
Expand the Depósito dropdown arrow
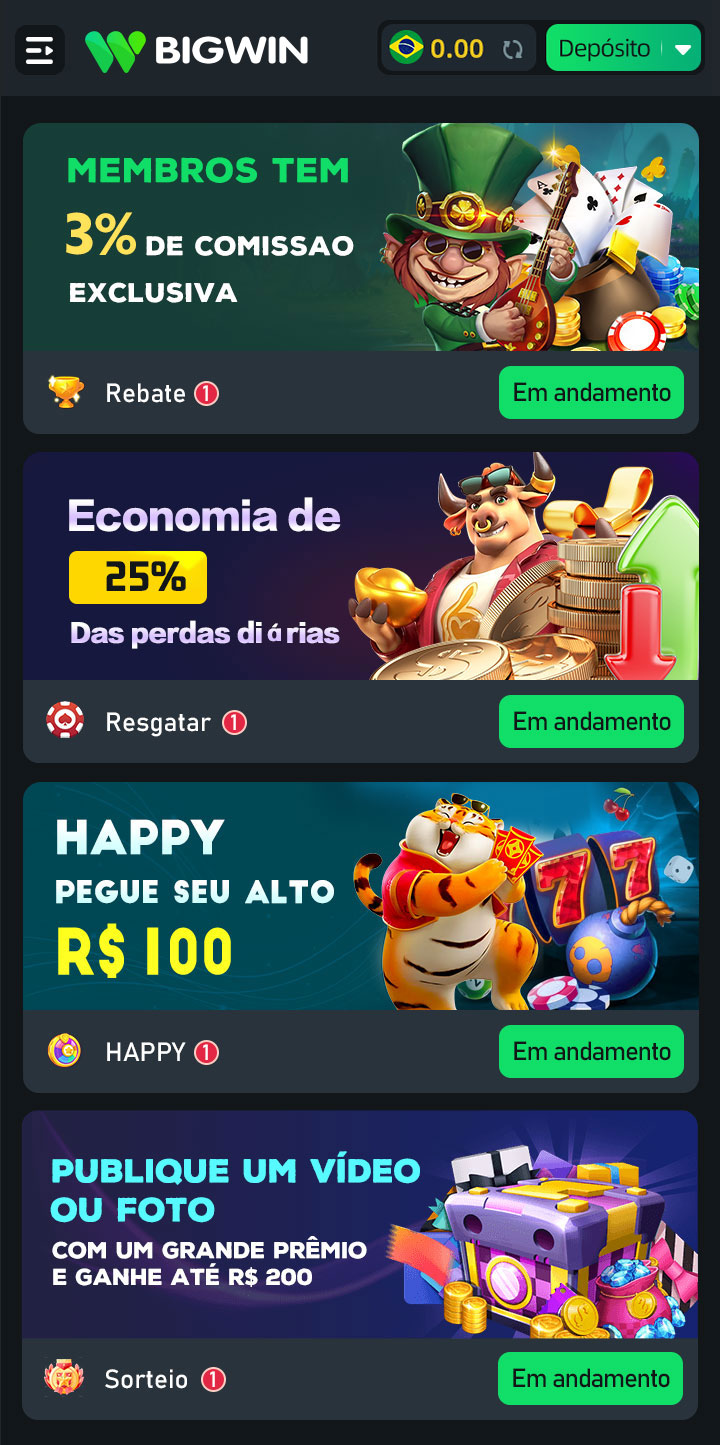pos(684,49)
